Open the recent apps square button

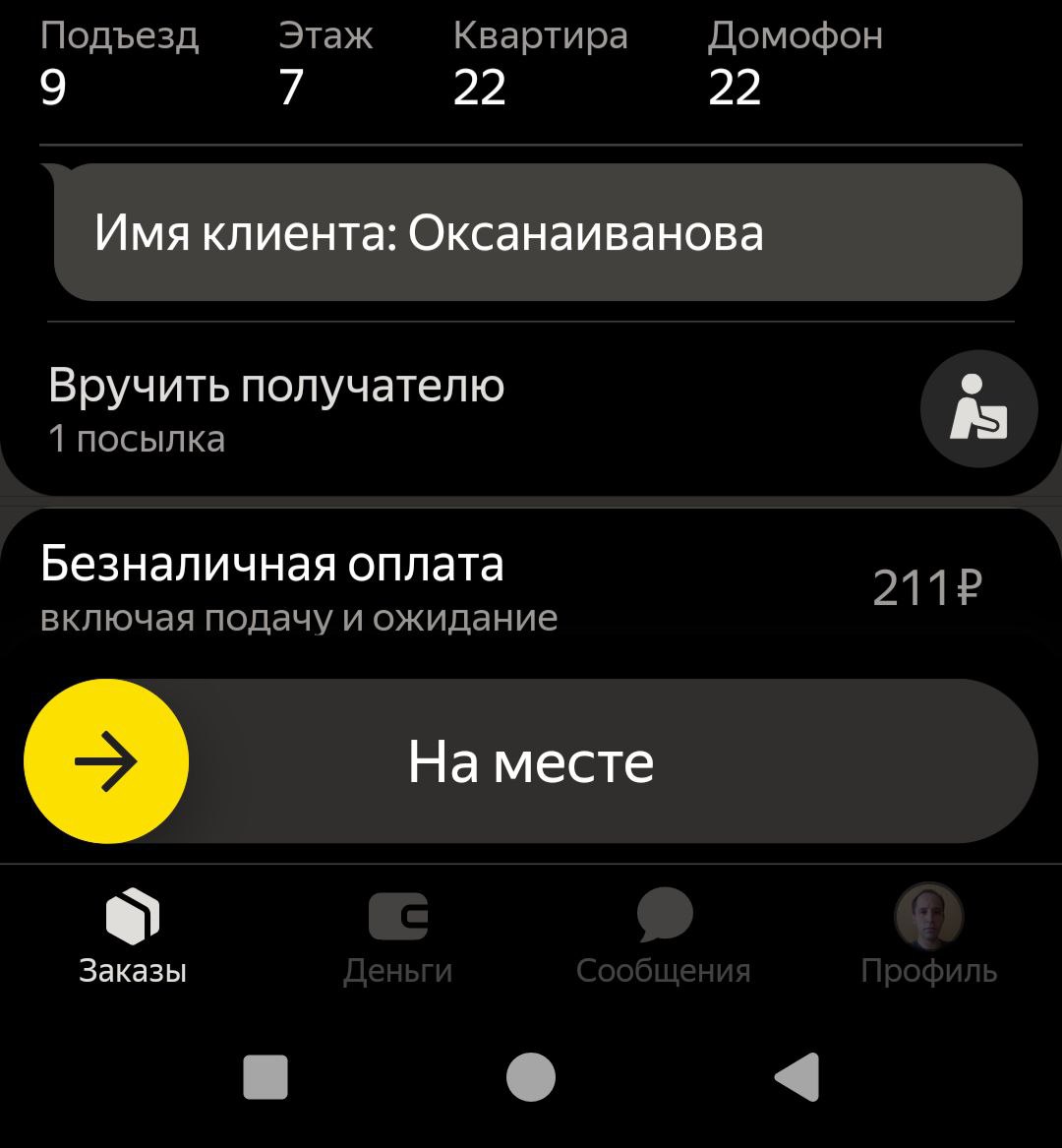[265, 1077]
